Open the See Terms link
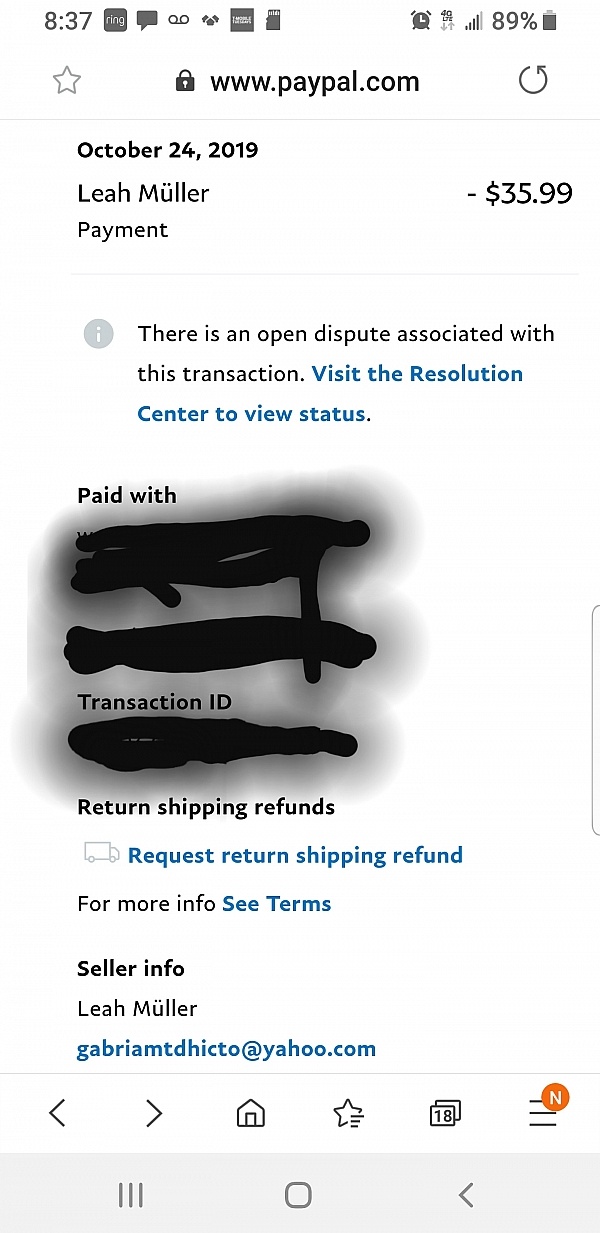The height and width of the screenshot is (1233, 600). pyautogui.click(x=277, y=904)
